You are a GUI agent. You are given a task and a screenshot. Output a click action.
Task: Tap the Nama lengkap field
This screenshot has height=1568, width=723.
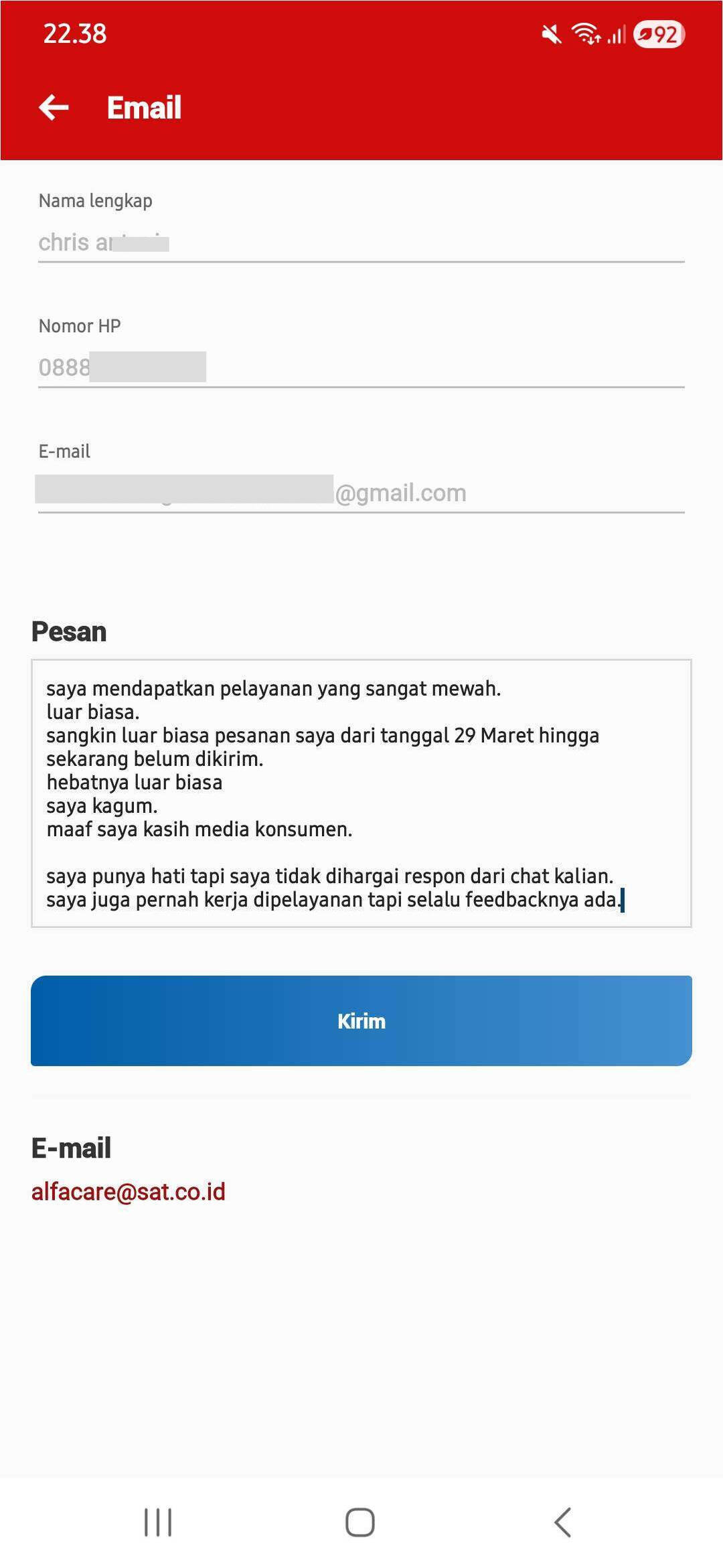pyautogui.click(x=361, y=242)
